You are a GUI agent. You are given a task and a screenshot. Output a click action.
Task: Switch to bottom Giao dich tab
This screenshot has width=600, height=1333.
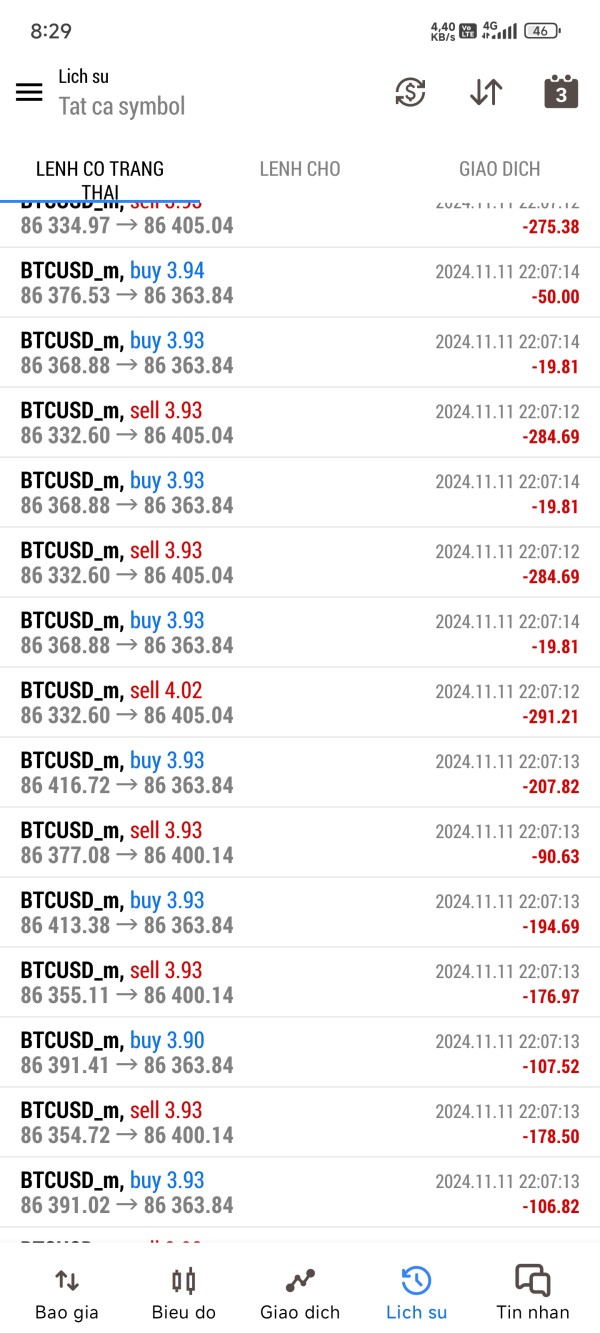[x=300, y=1293]
